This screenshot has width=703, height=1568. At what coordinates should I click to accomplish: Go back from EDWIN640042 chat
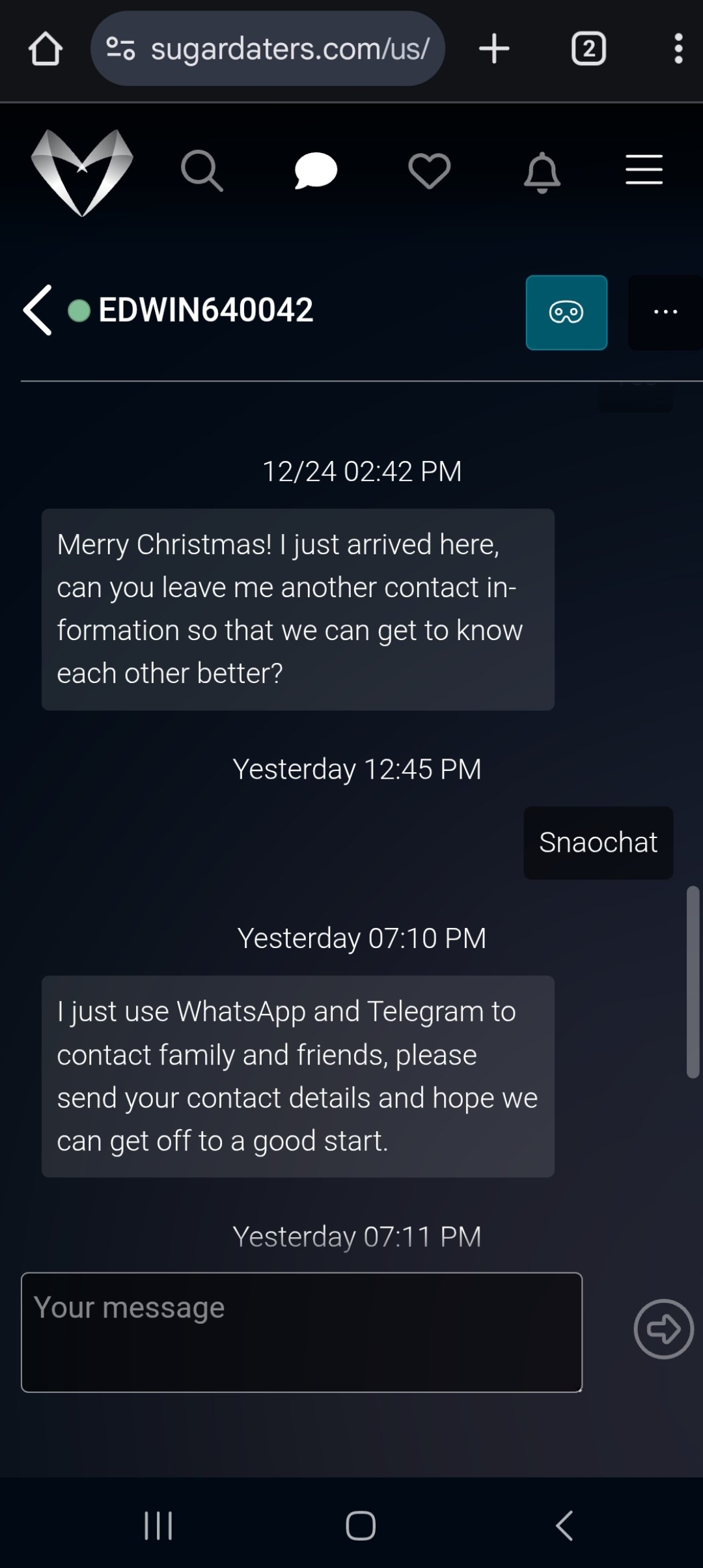click(38, 310)
